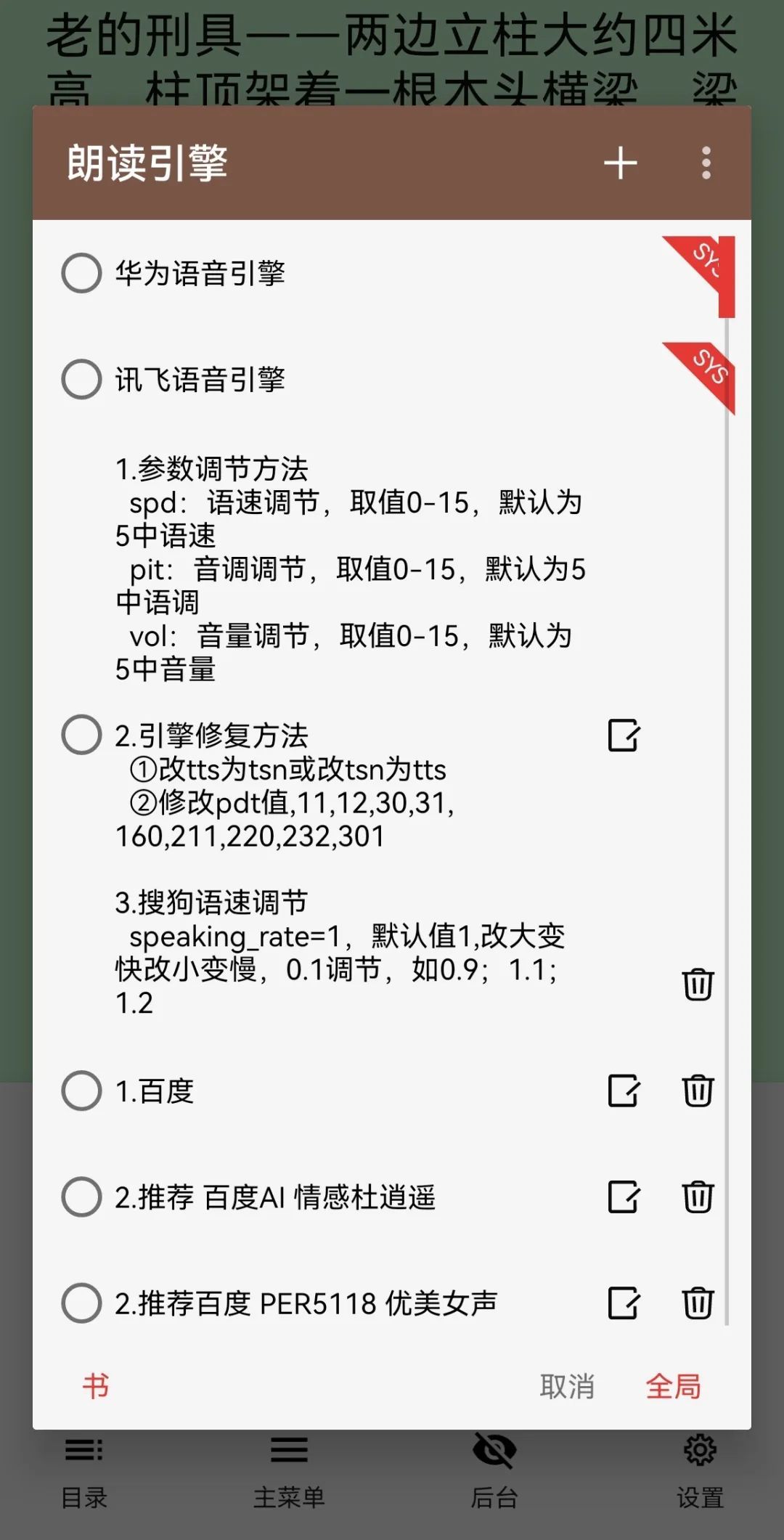The image size is (784, 1540).
Task: Apply engine to this 书 only
Action: click(96, 1386)
